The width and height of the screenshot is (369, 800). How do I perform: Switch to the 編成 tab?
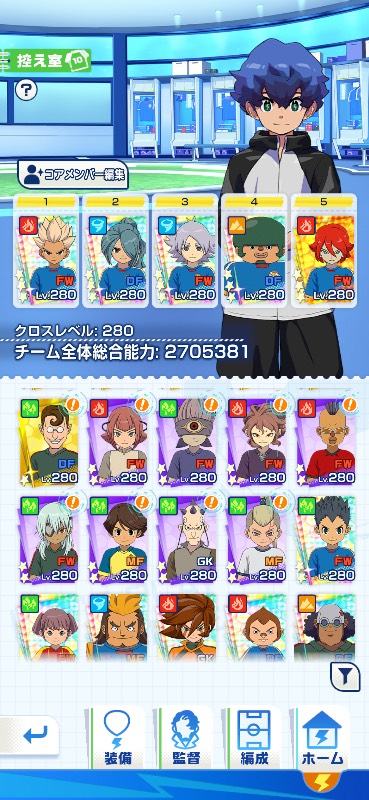coord(254,738)
